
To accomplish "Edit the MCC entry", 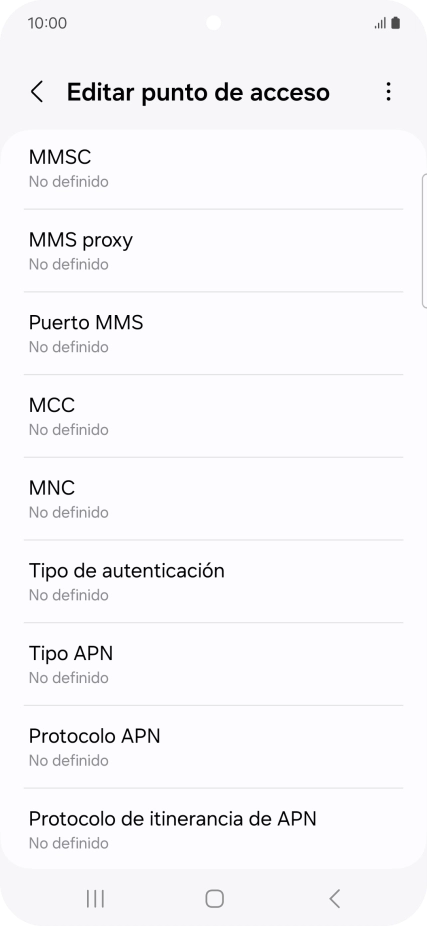I will click(213, 416).
